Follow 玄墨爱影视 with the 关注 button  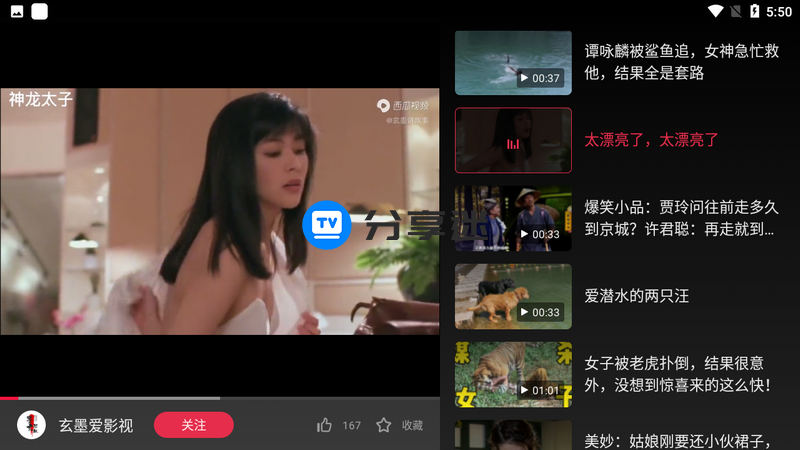pyautogui.click(x=193, y=425)
